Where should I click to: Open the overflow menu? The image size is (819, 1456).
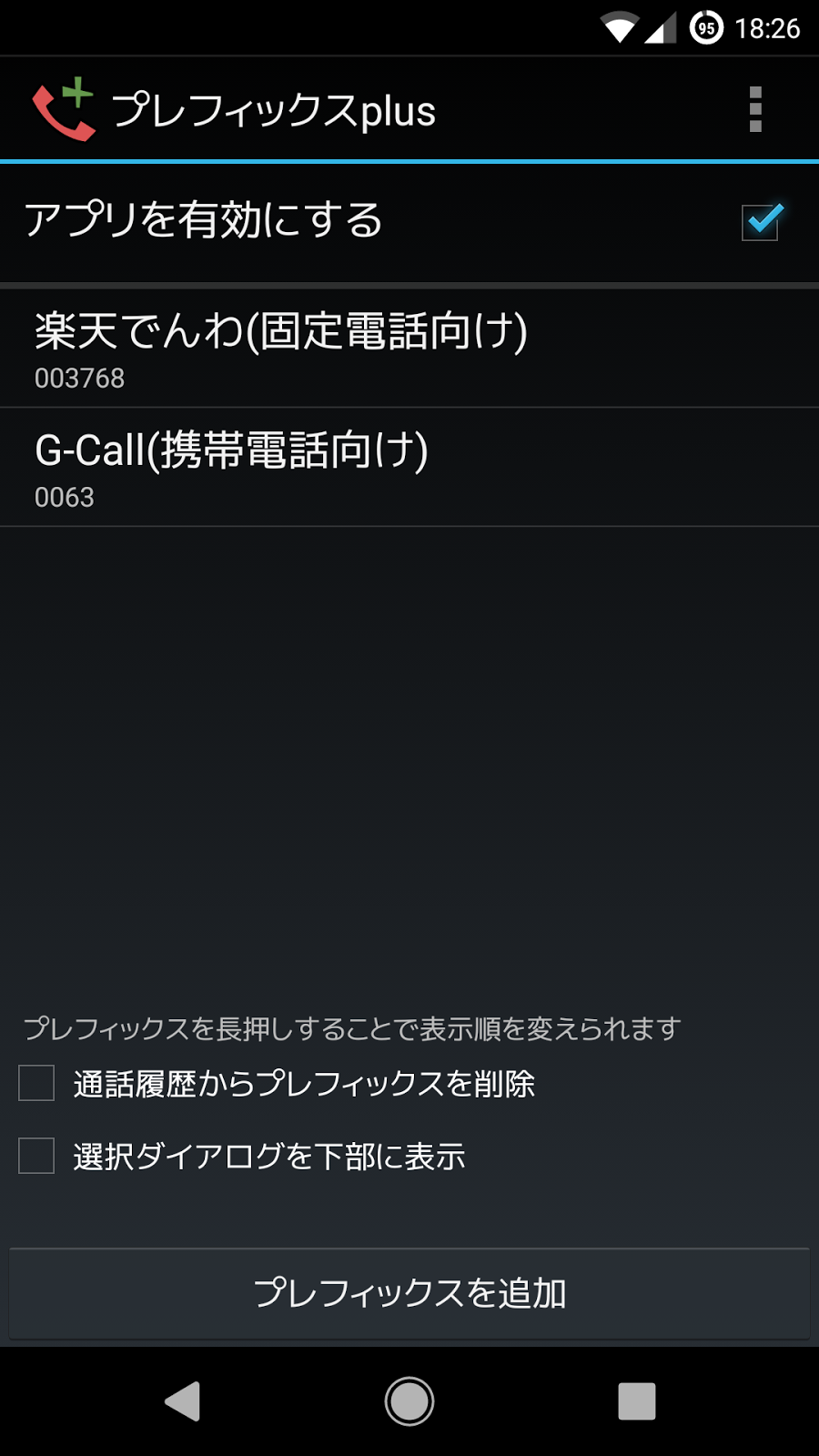coord(753,108)
